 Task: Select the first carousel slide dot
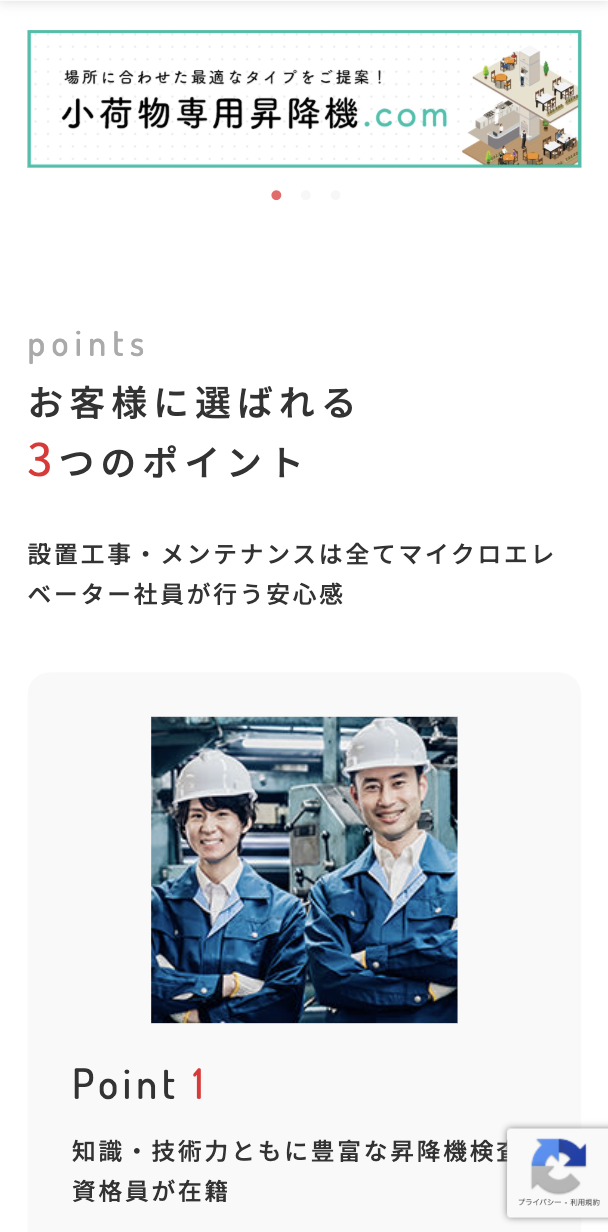276,195
